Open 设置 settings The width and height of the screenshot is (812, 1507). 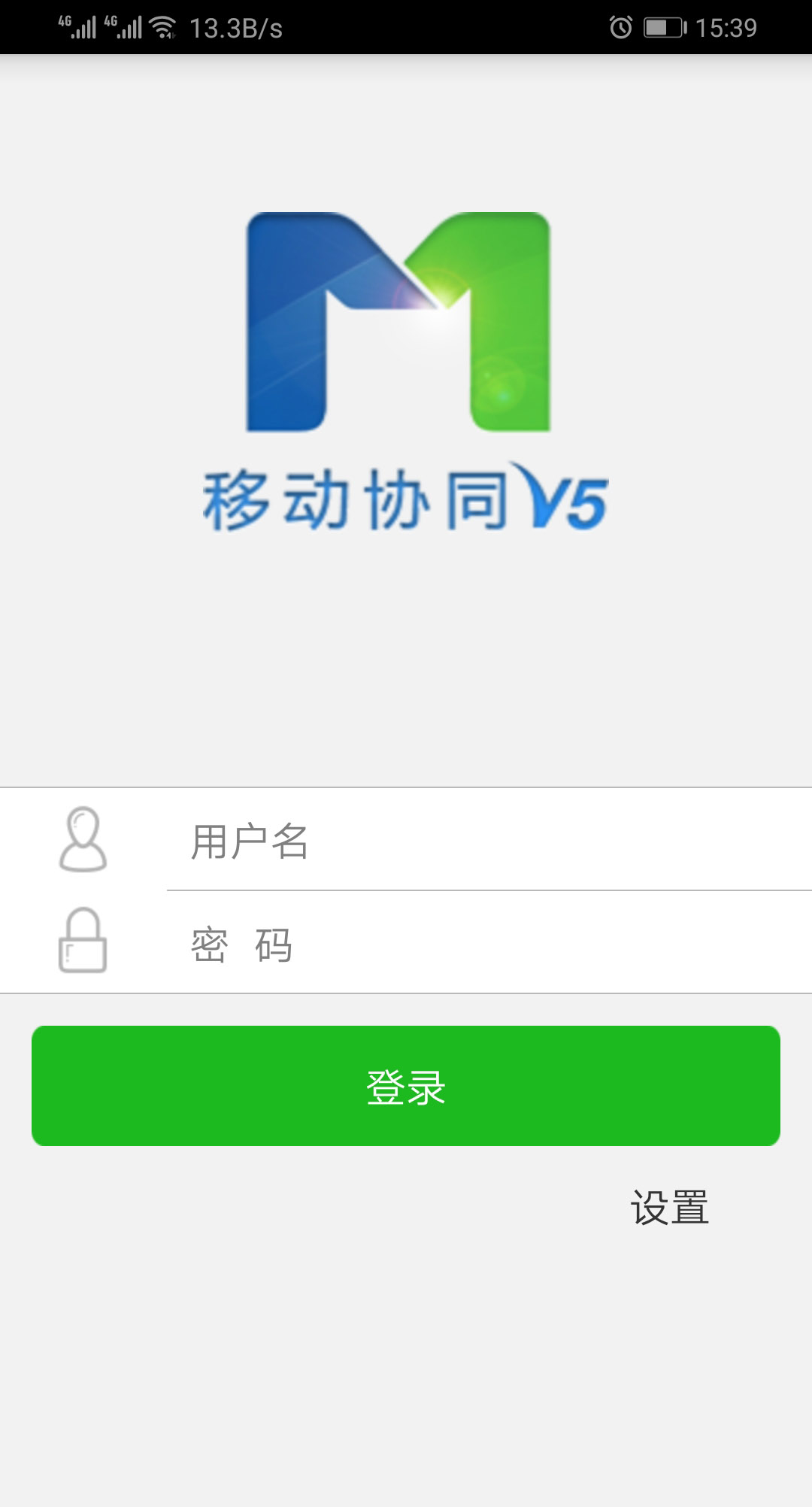pos(669,1207)
